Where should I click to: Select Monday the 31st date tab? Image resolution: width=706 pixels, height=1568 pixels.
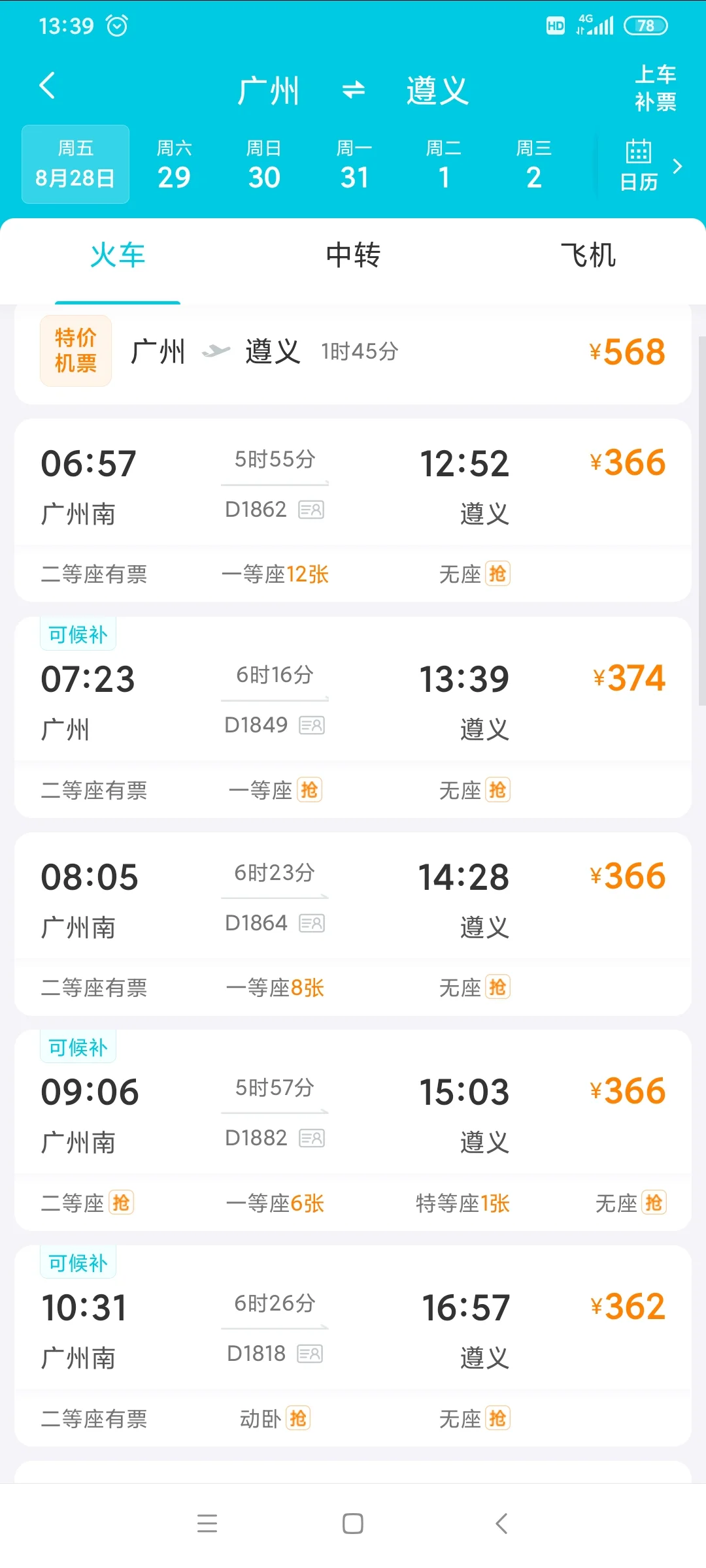click(x=355, y=164)
